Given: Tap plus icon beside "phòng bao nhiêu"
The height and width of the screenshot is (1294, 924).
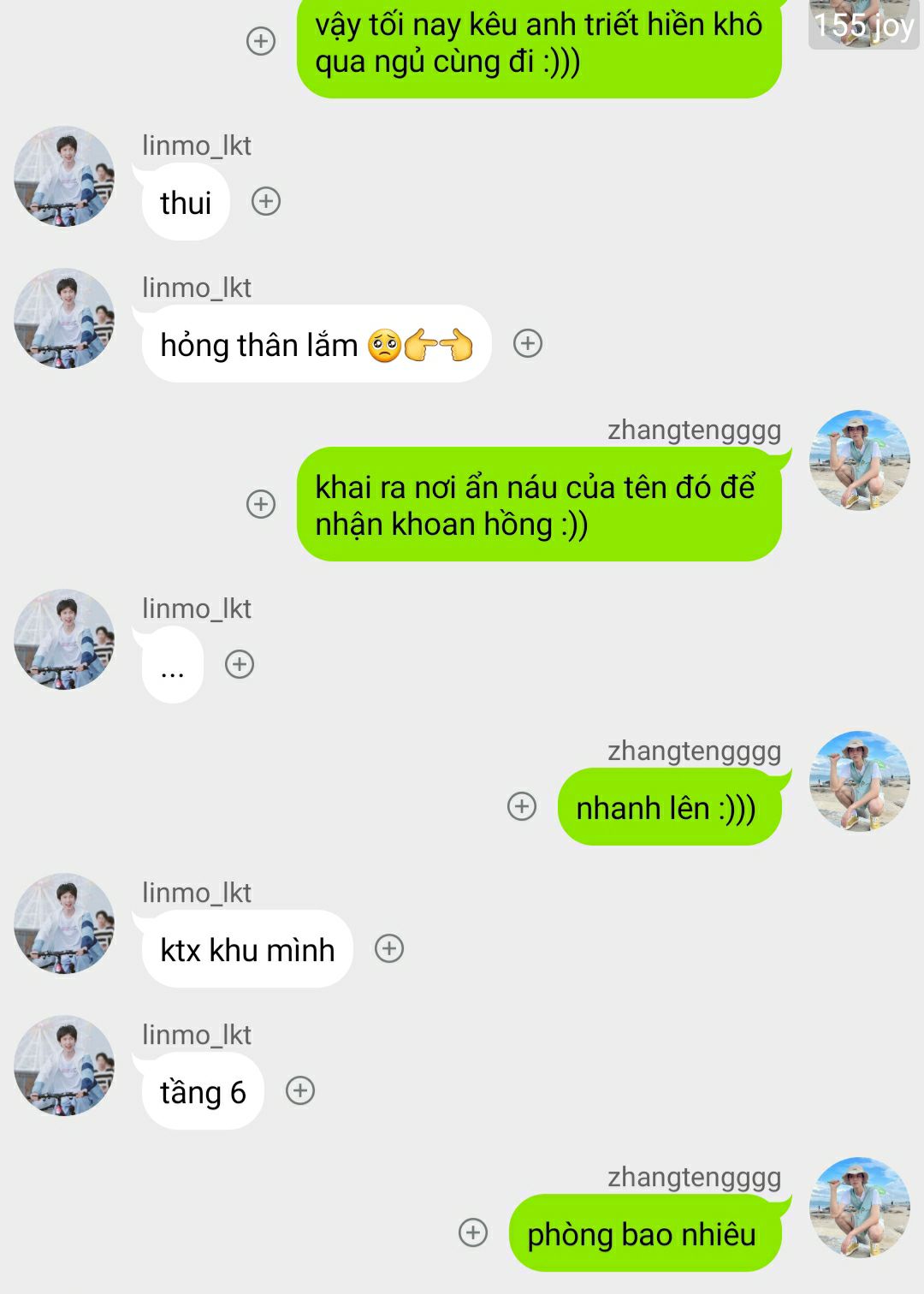Looking at the screenshot, I should (x=473, y=1232).
